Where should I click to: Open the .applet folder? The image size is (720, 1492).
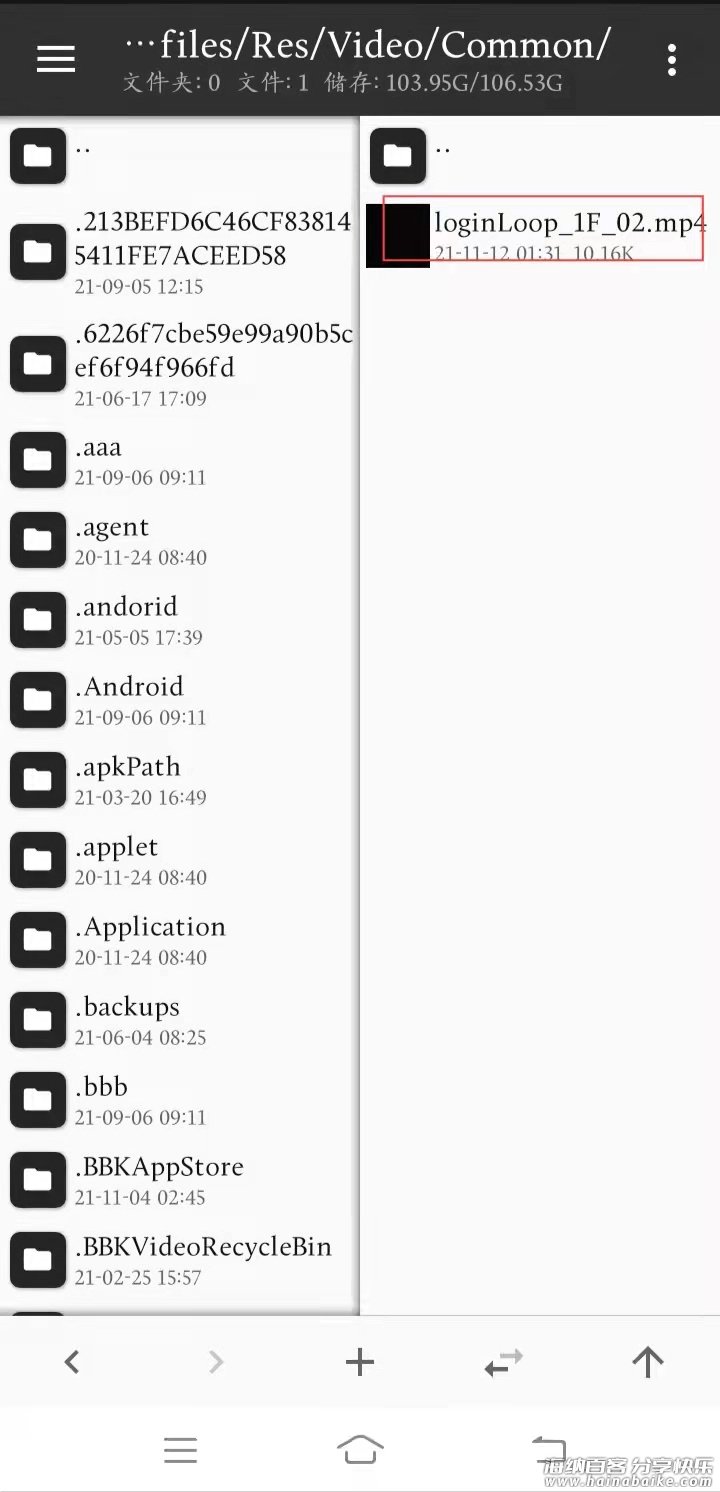point(180,861)
